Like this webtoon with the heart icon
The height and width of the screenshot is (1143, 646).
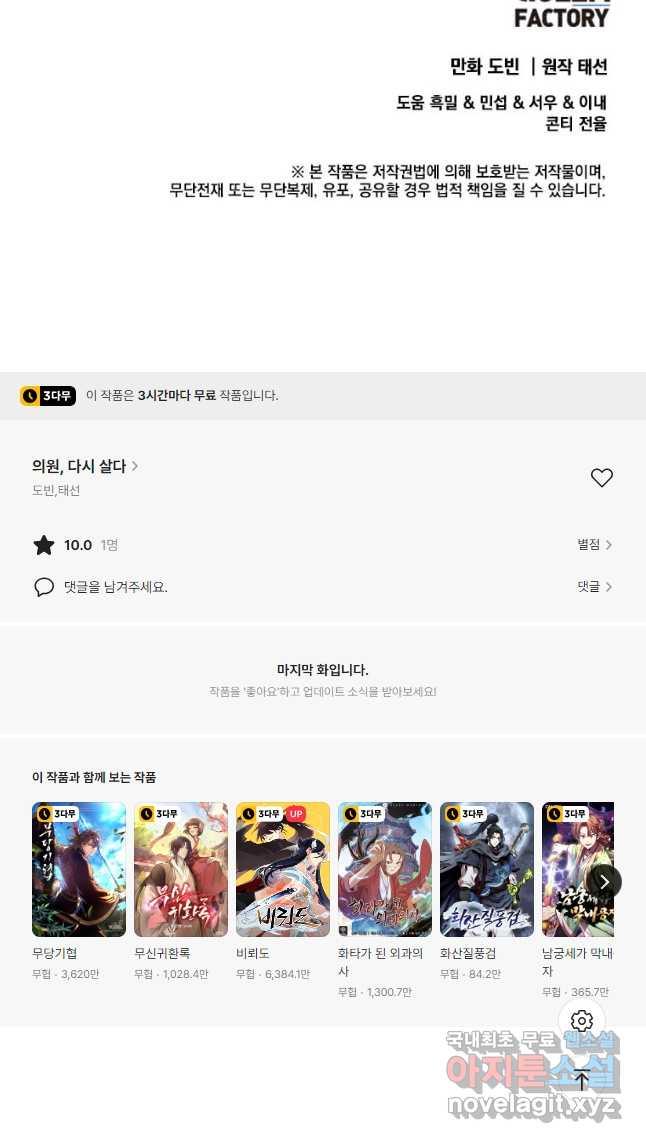(601, 478)
